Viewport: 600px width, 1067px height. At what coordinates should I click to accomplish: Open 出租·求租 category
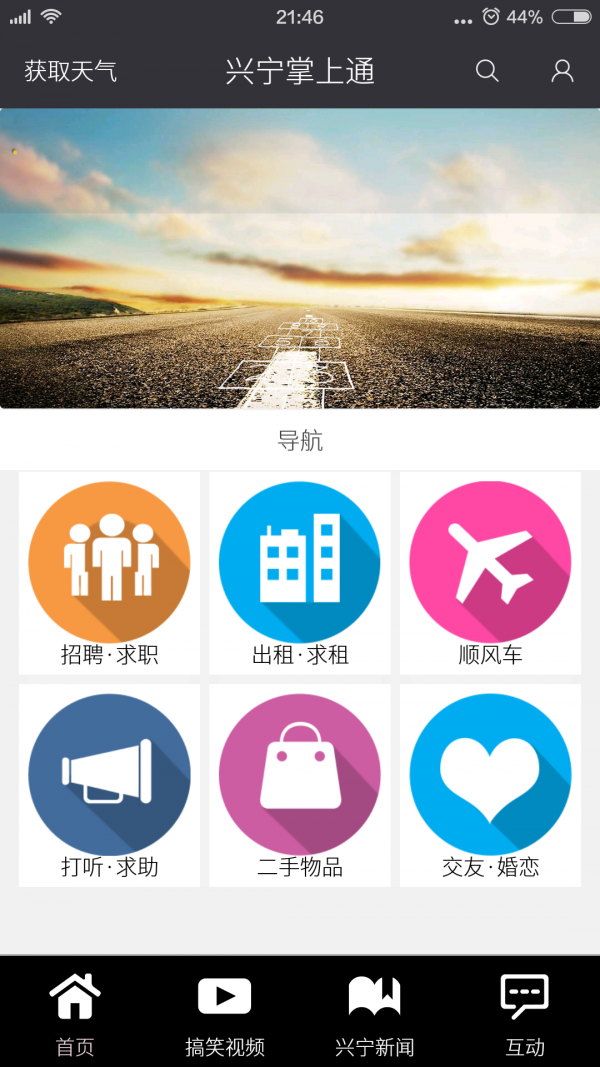[300, 572]
